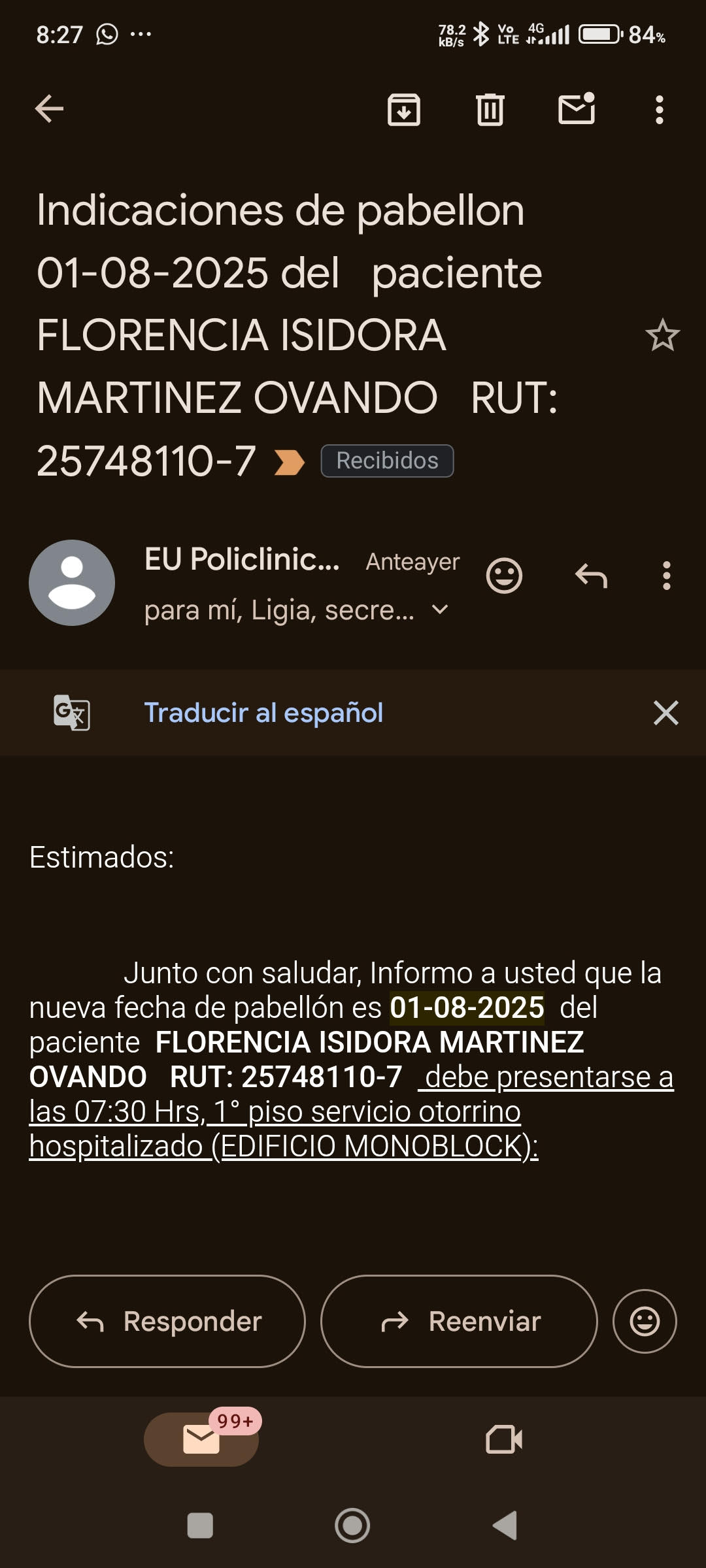The image size is (706, 1568).
Task: Reply using the arrow beside the sender
Action: click(592, 576)
